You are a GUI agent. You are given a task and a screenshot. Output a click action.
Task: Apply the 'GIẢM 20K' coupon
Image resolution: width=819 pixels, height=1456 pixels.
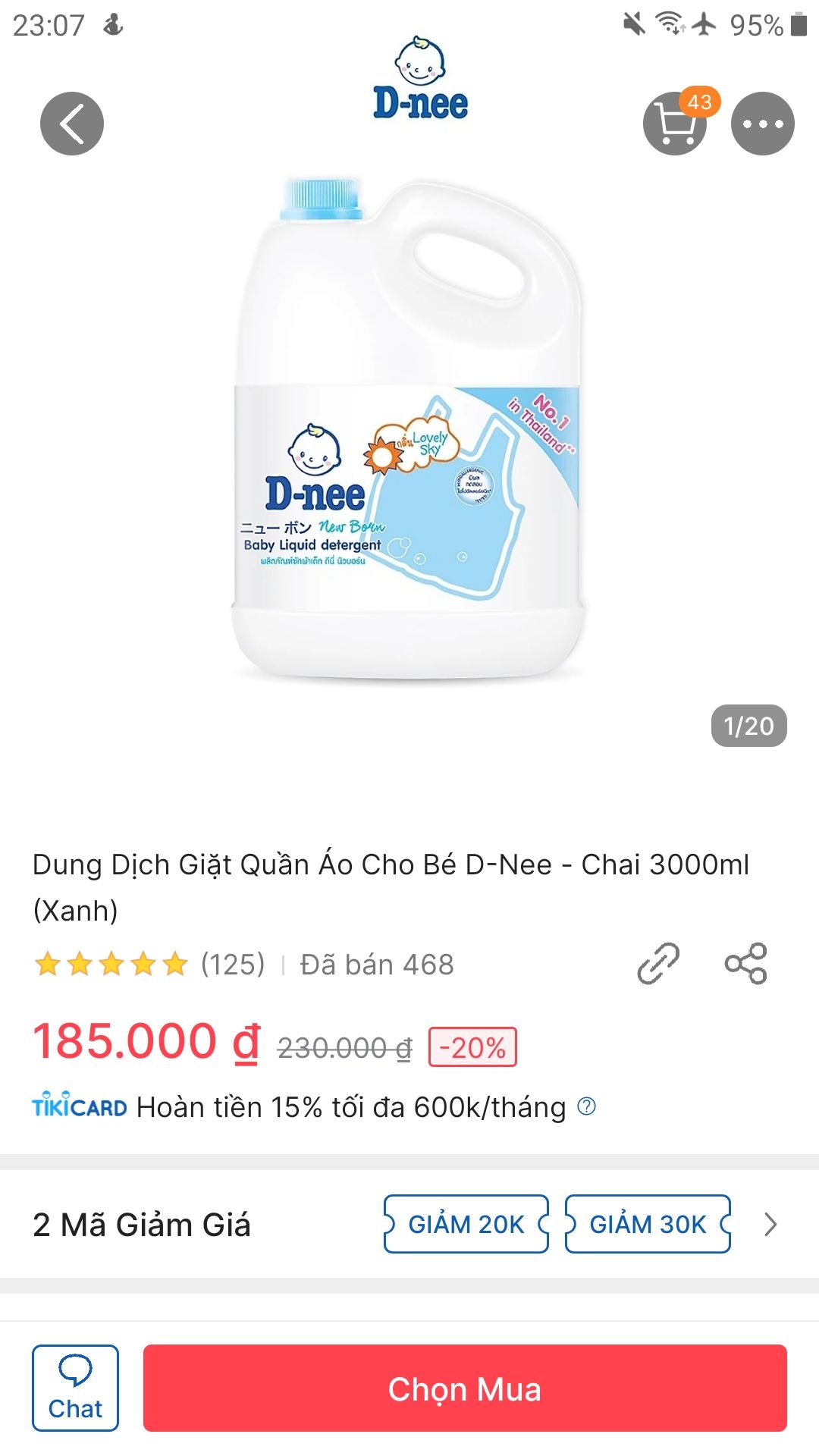pos(466,1223)
